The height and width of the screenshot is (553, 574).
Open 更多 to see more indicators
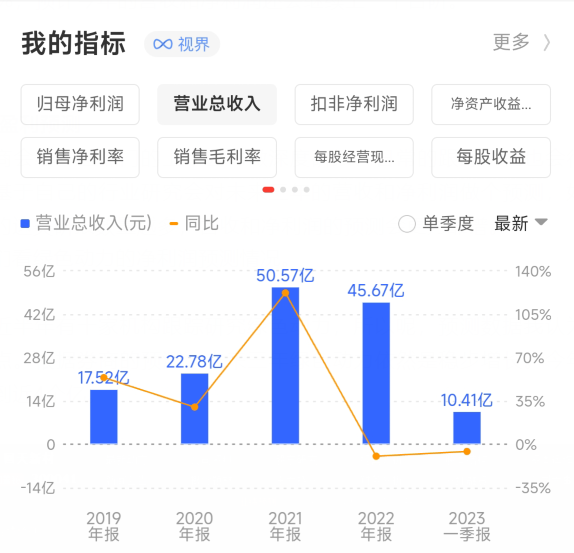click(x=521, y=42)
